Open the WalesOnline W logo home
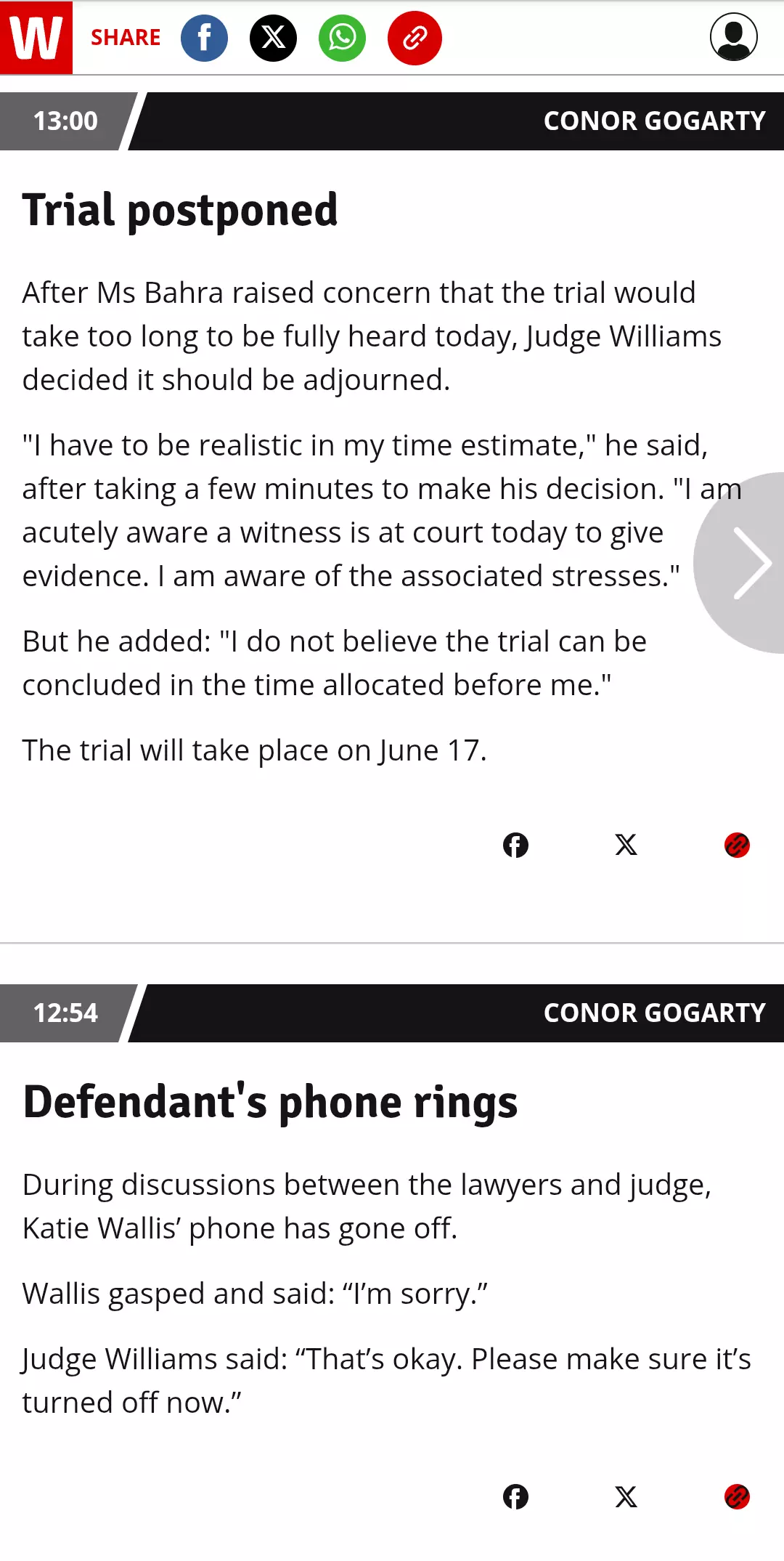784x1561 pixels. 36,37
